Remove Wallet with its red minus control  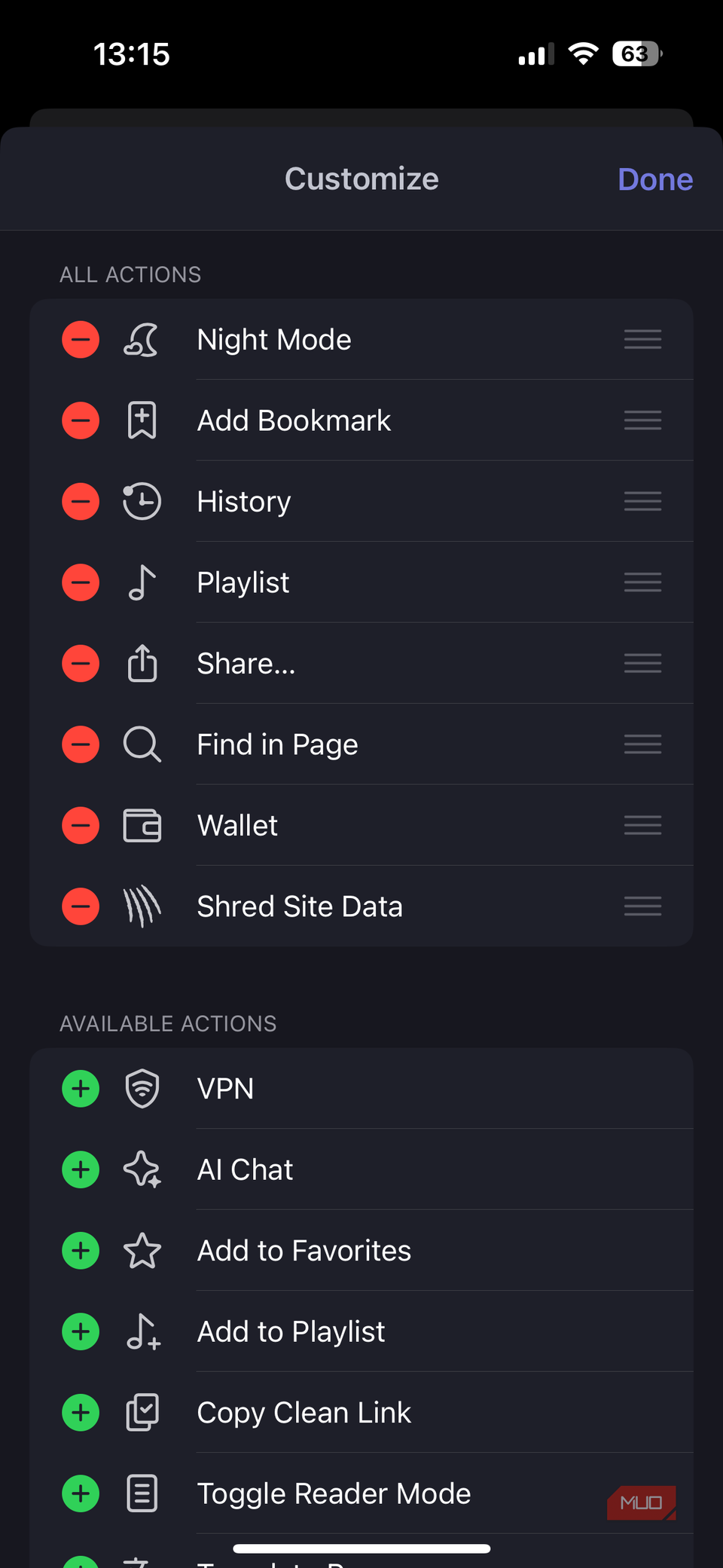click(80, 825)
